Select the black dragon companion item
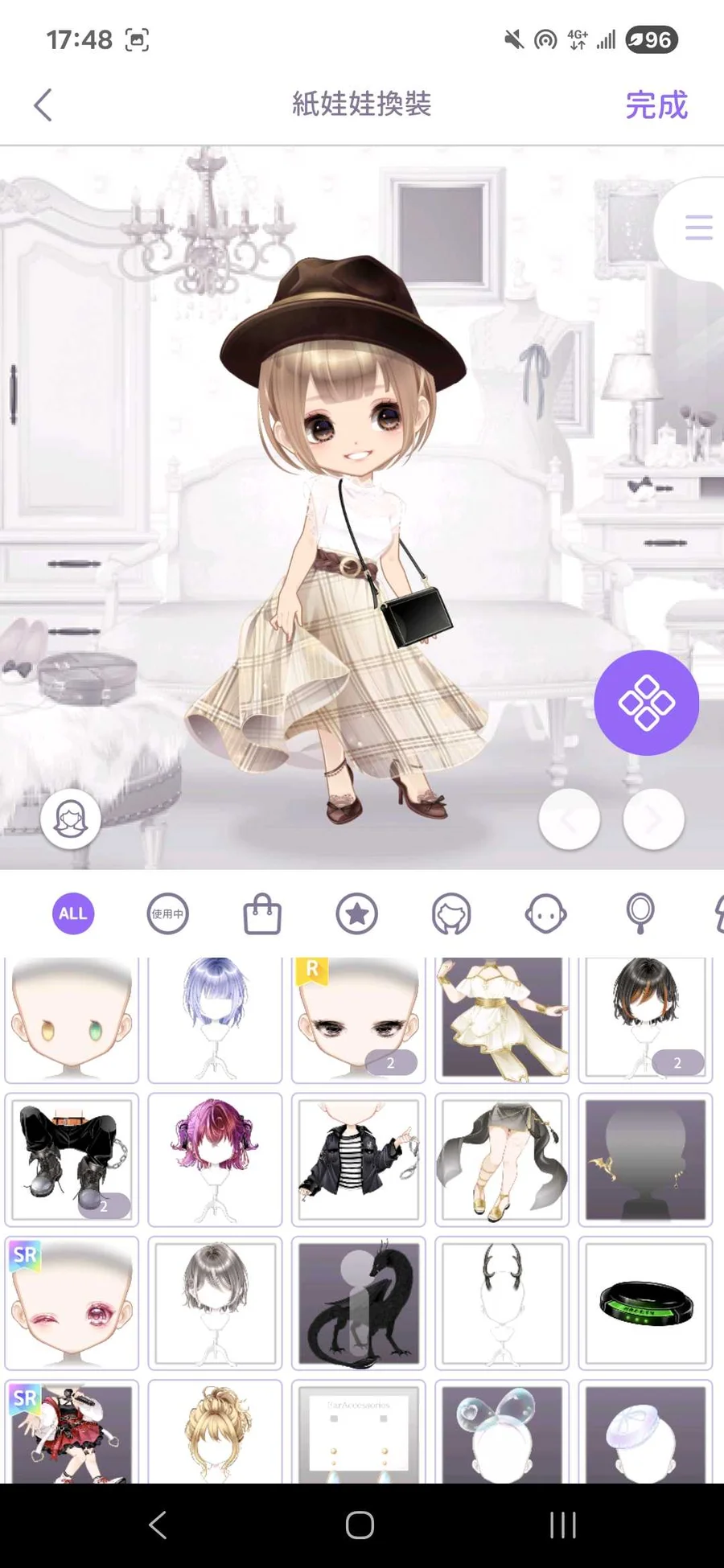724x1568 pixels. 358,1303
